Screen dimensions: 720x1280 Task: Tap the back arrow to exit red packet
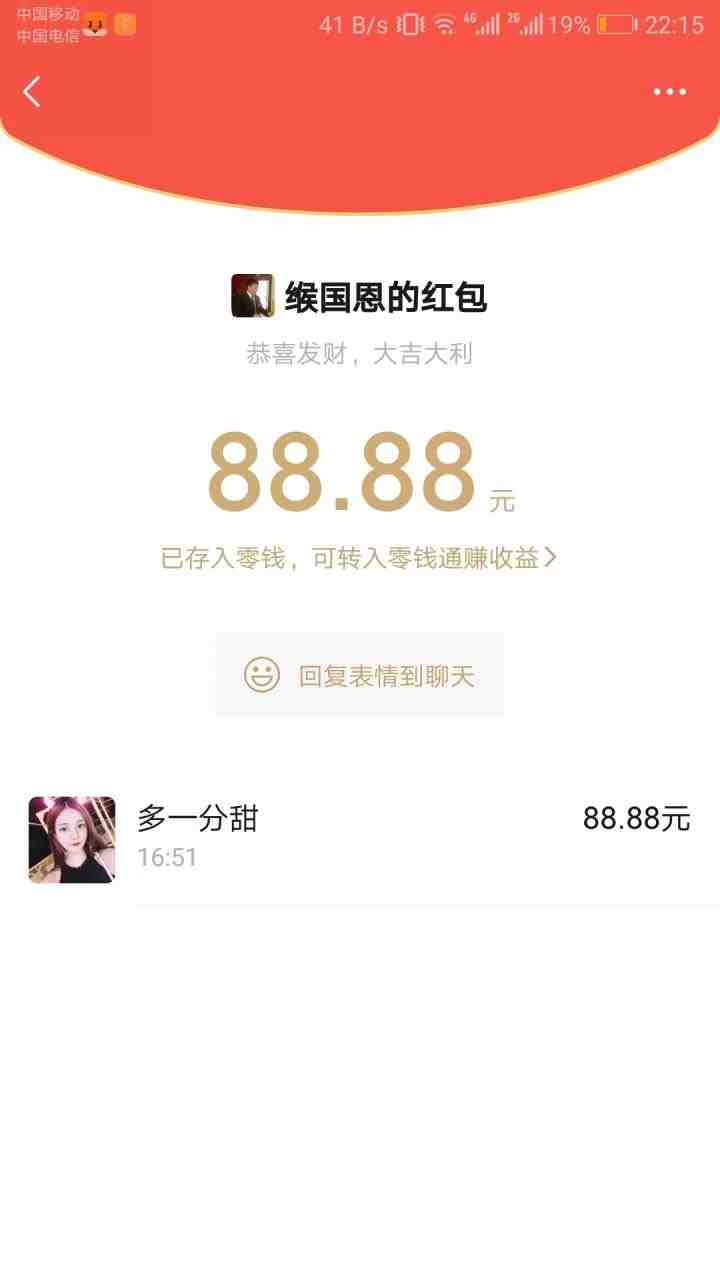click(32, 91)
